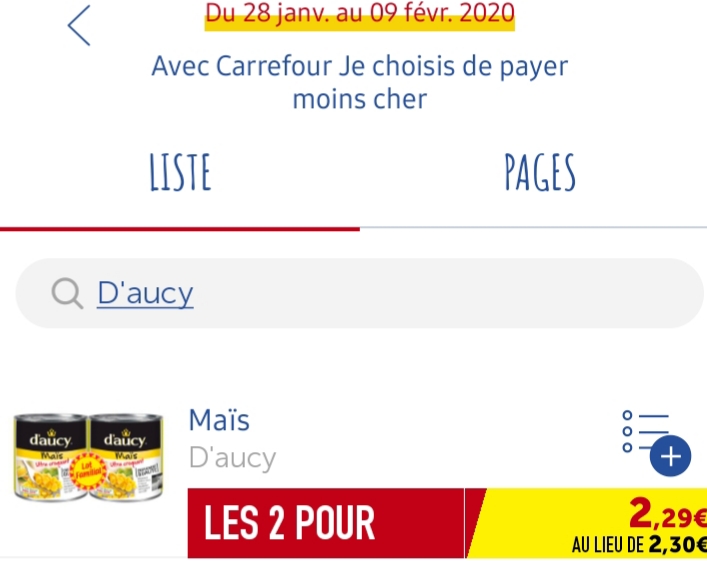Add Maïs D'aucy to shopping list
Image resolution: width=707 pixels, height=573 pixels.
point(656,441)
